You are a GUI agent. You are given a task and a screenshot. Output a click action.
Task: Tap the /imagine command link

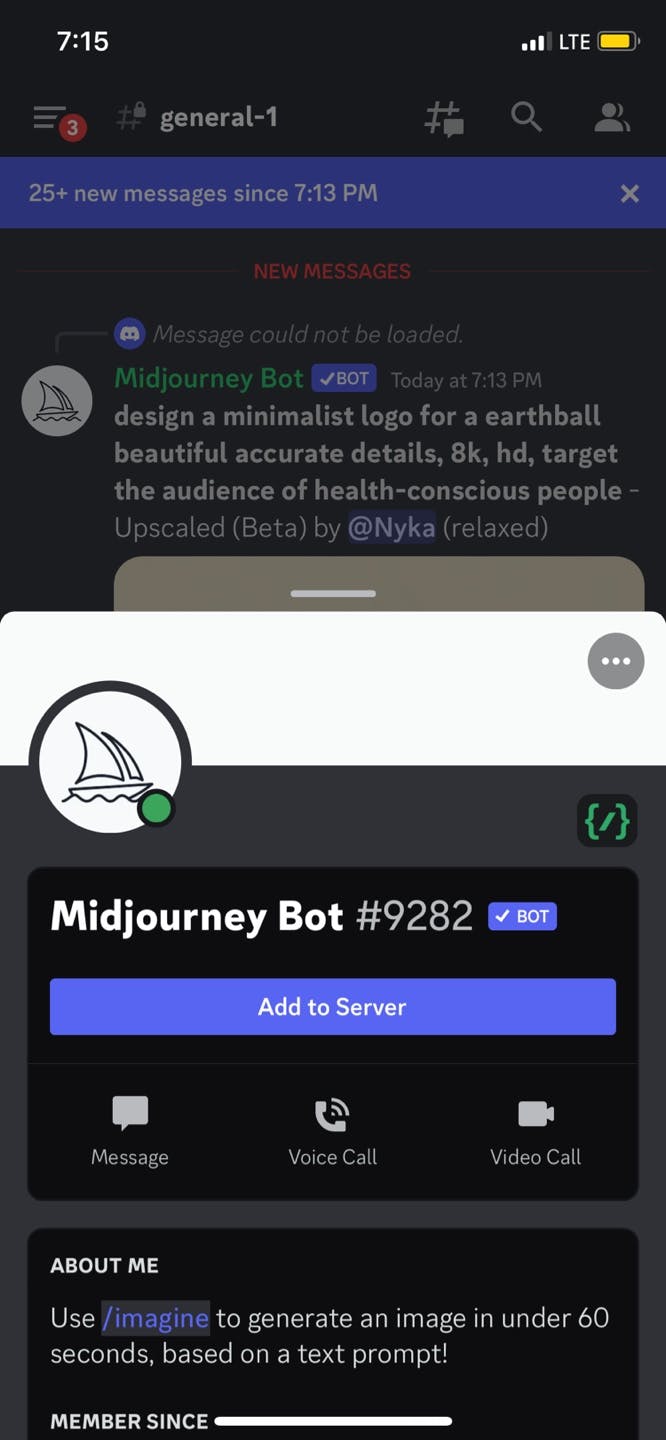pyautogui.click(x=155, y=1318)
